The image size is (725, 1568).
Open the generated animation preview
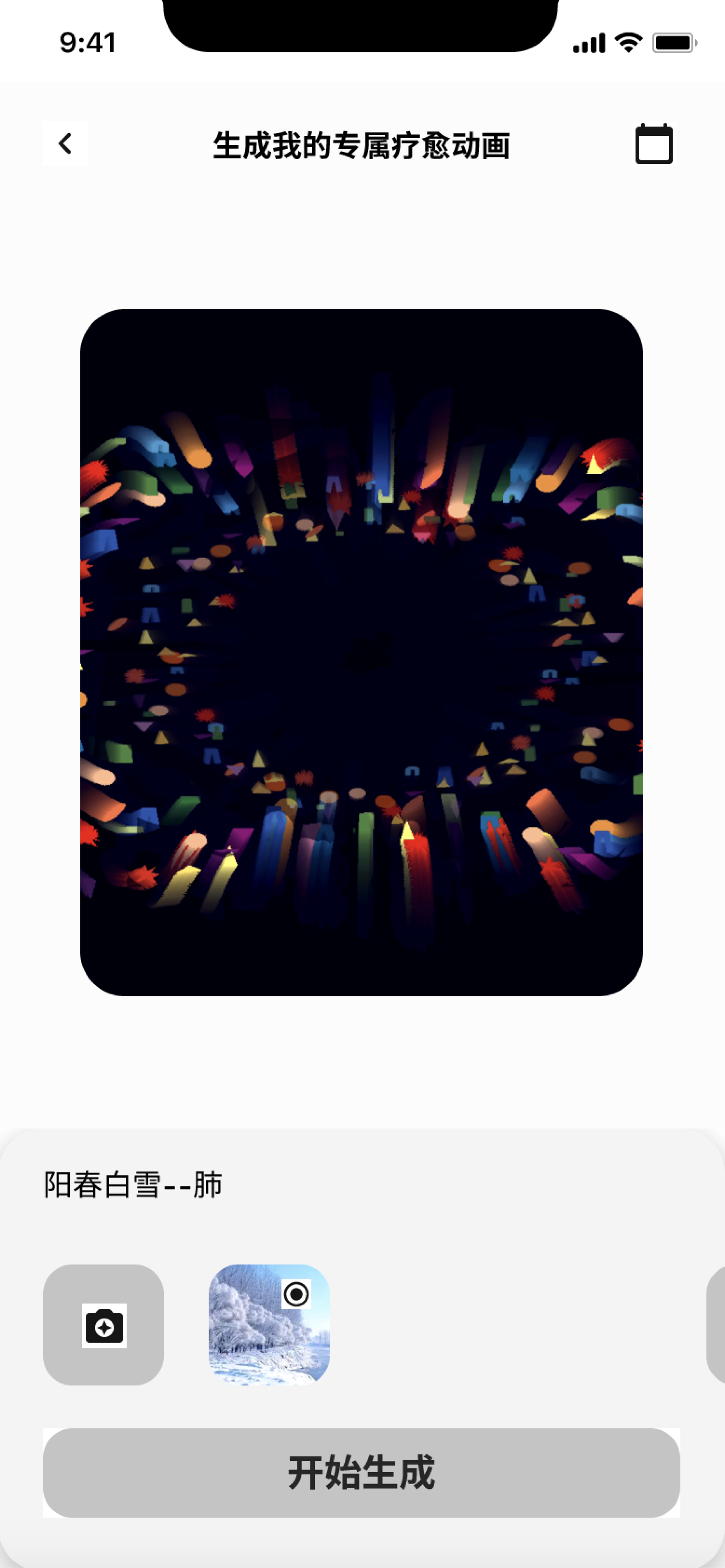pos(361,652)
